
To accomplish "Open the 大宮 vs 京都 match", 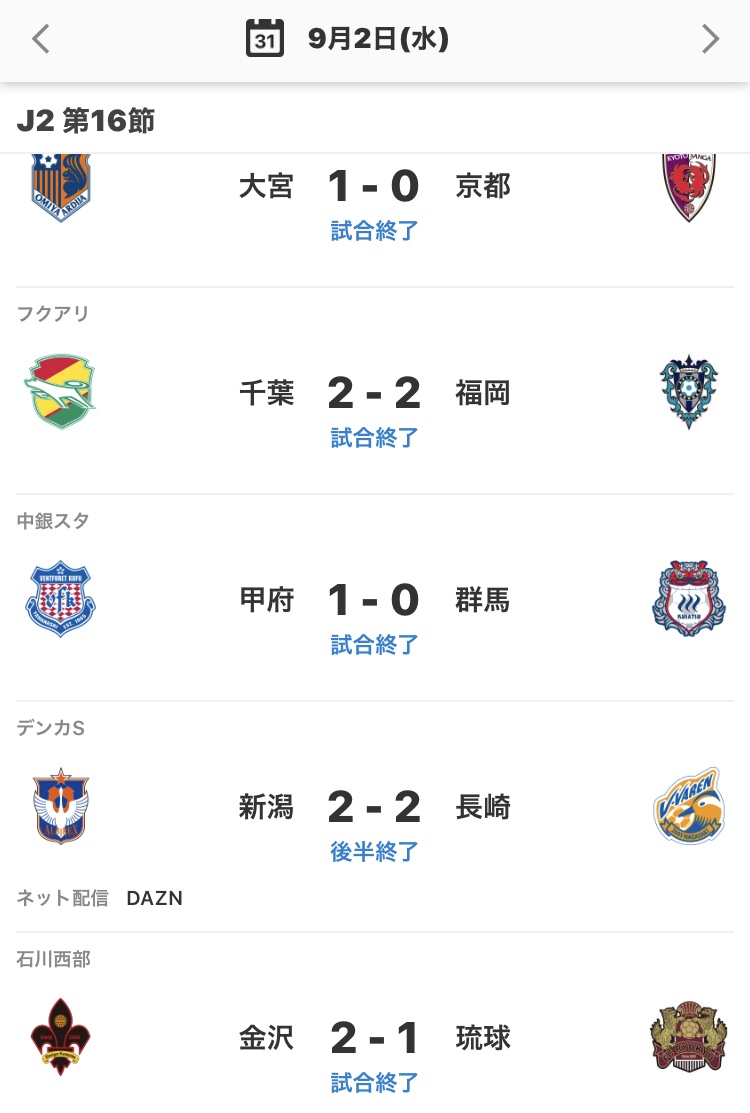I will click(374, 200).
